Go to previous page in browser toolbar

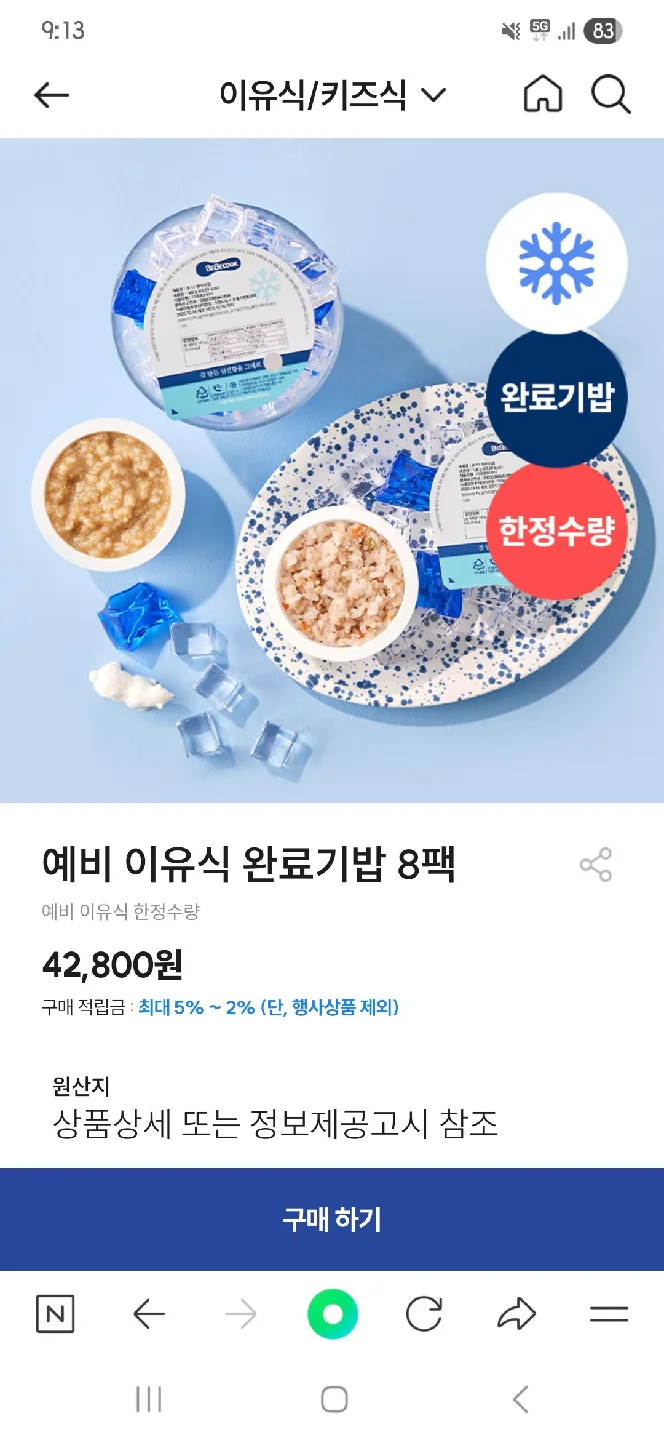149,1314
